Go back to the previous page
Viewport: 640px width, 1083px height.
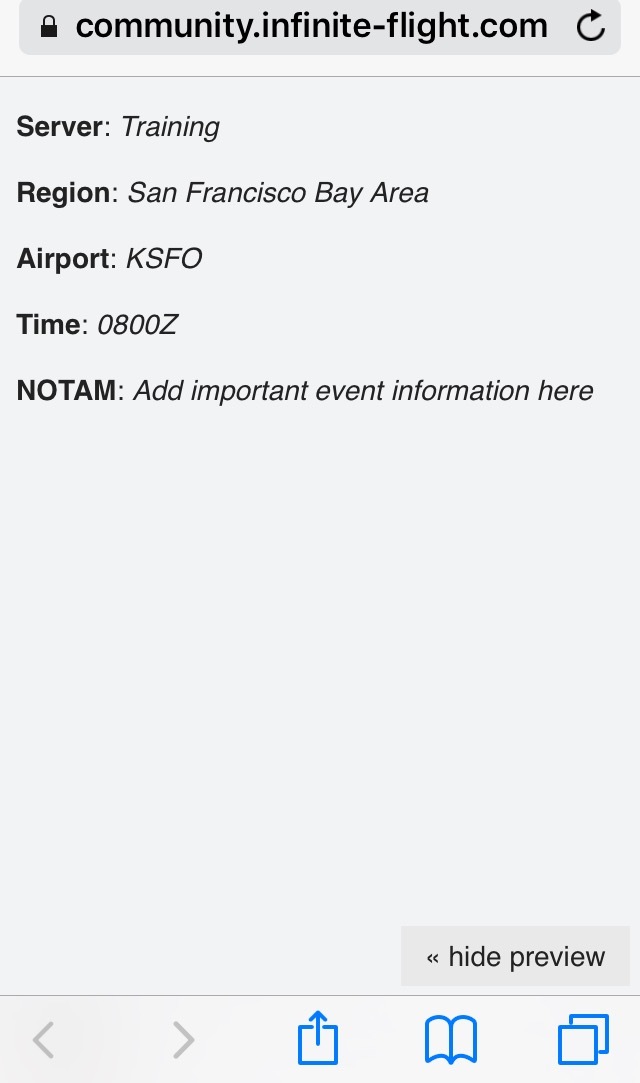[x=43, y=1040]
